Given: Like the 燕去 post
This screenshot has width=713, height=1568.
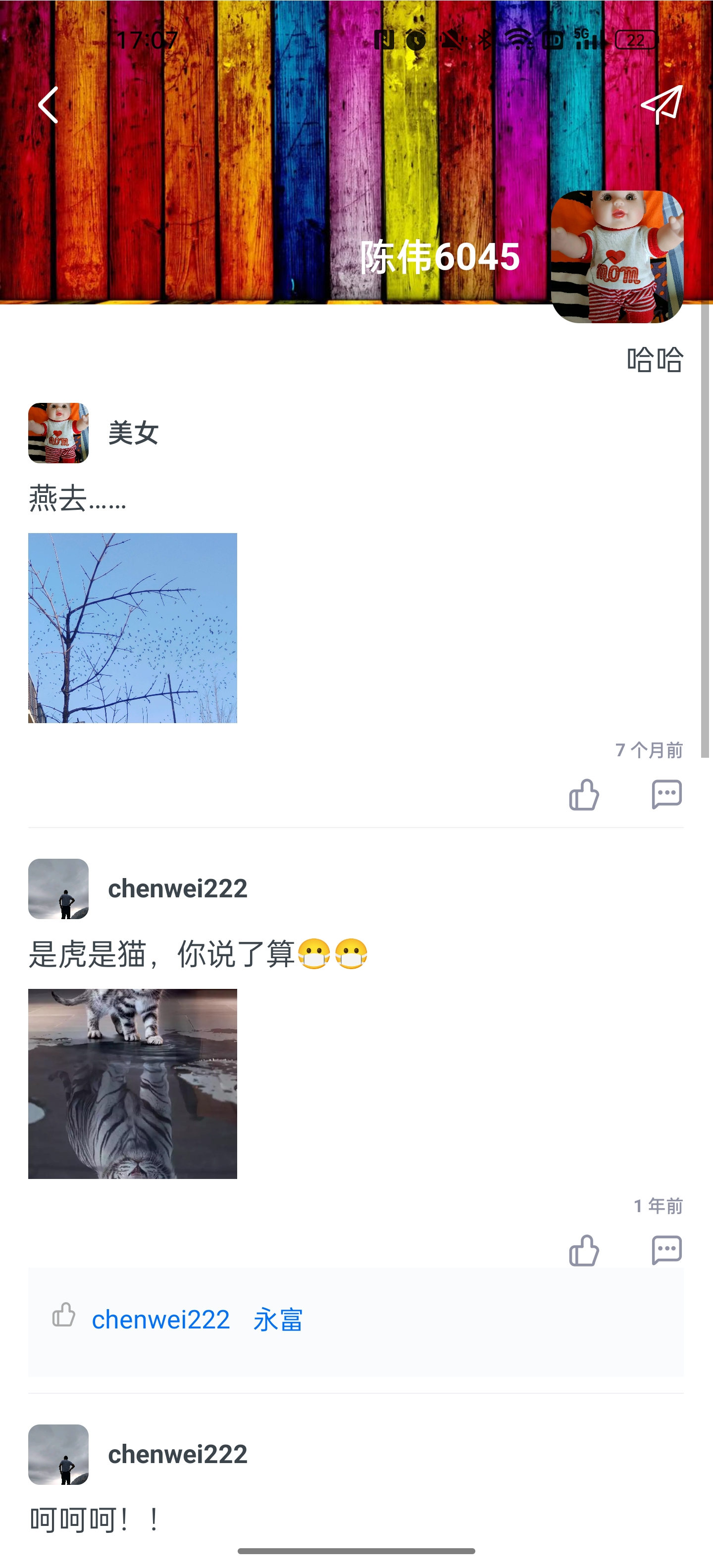Looking at the screenshot, I should (x=584, y=794).
